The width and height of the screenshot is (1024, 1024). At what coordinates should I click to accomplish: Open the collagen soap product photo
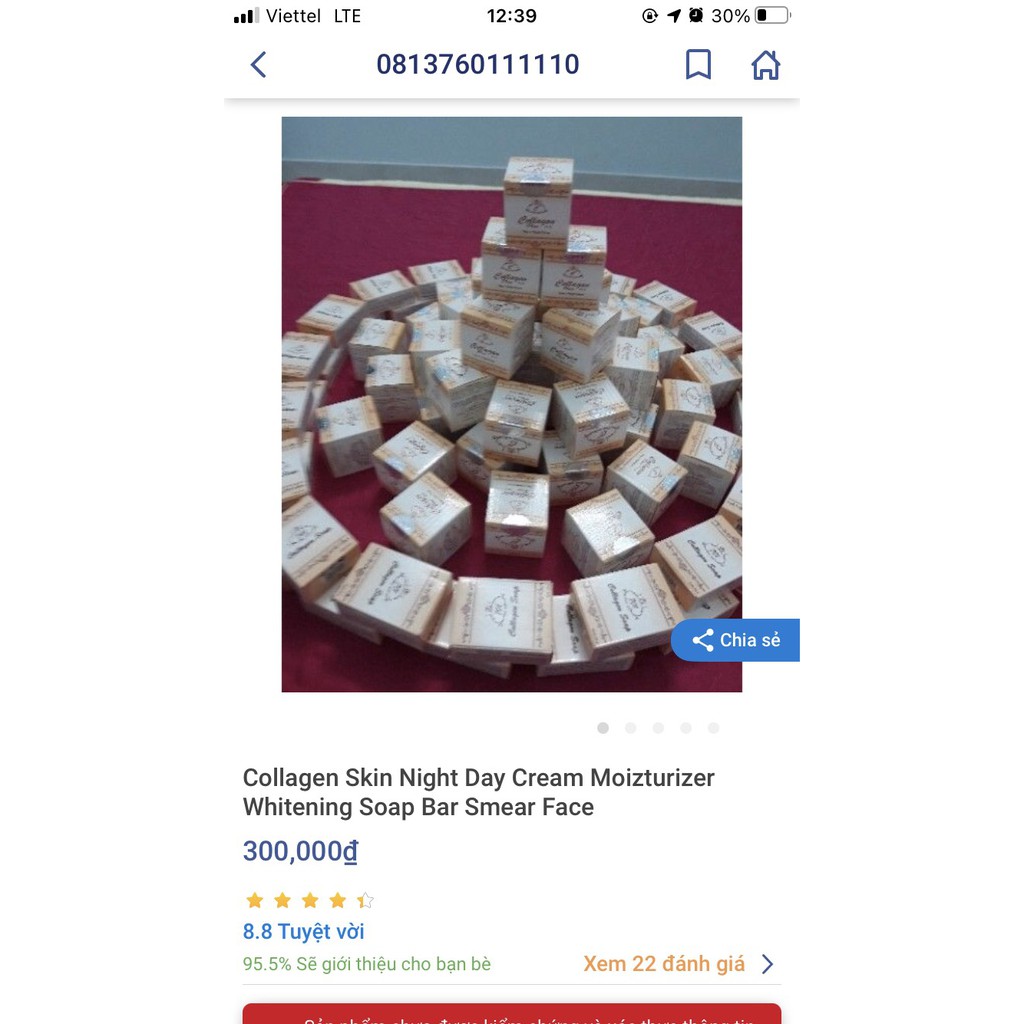click(x=511, y=403)
